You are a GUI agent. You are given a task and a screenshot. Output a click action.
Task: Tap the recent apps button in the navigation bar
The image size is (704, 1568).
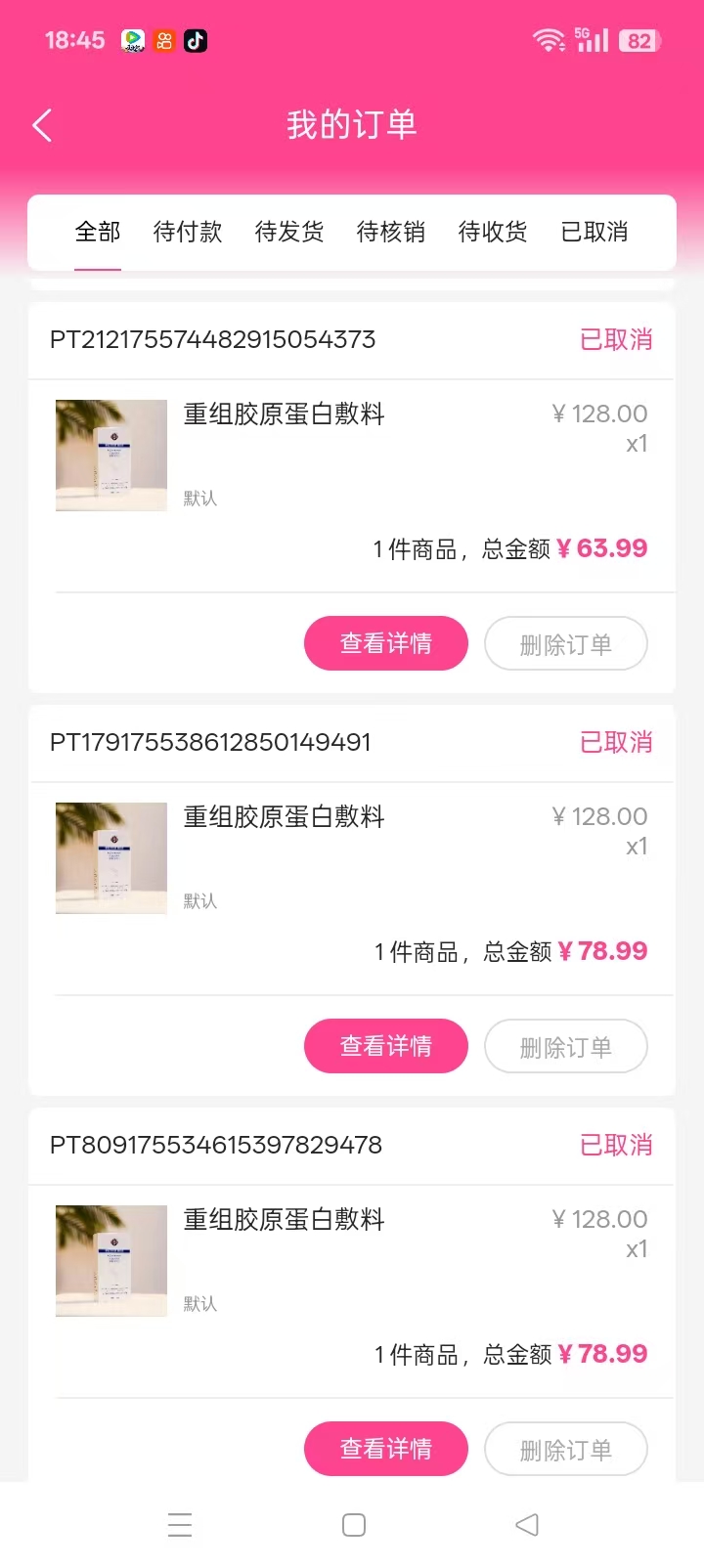[x=180, y=1524]
